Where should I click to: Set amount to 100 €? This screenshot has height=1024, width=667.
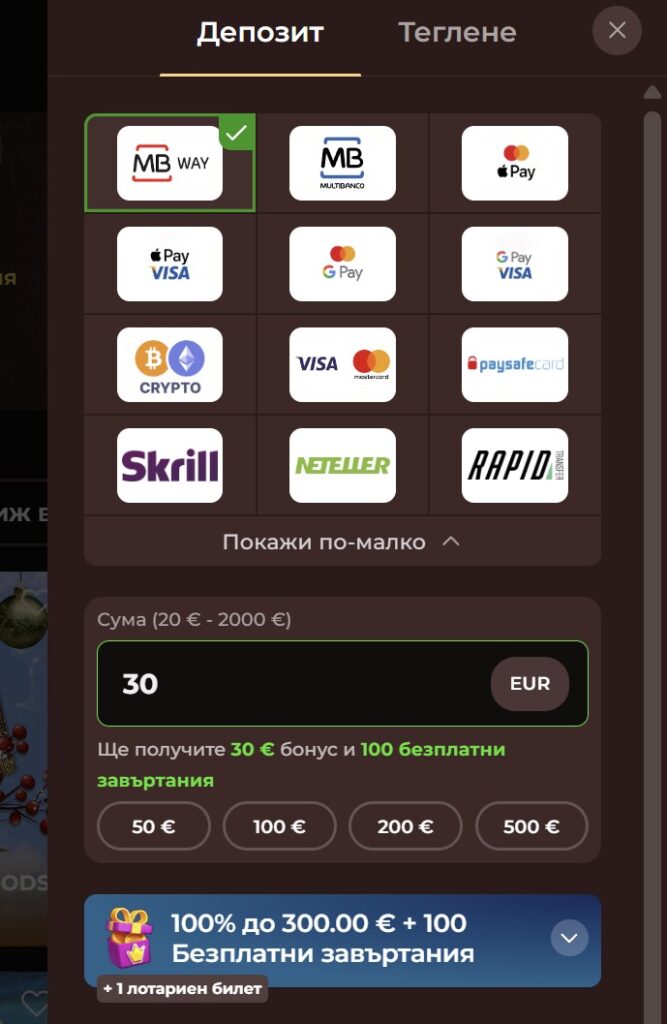(x=280, y=827)
